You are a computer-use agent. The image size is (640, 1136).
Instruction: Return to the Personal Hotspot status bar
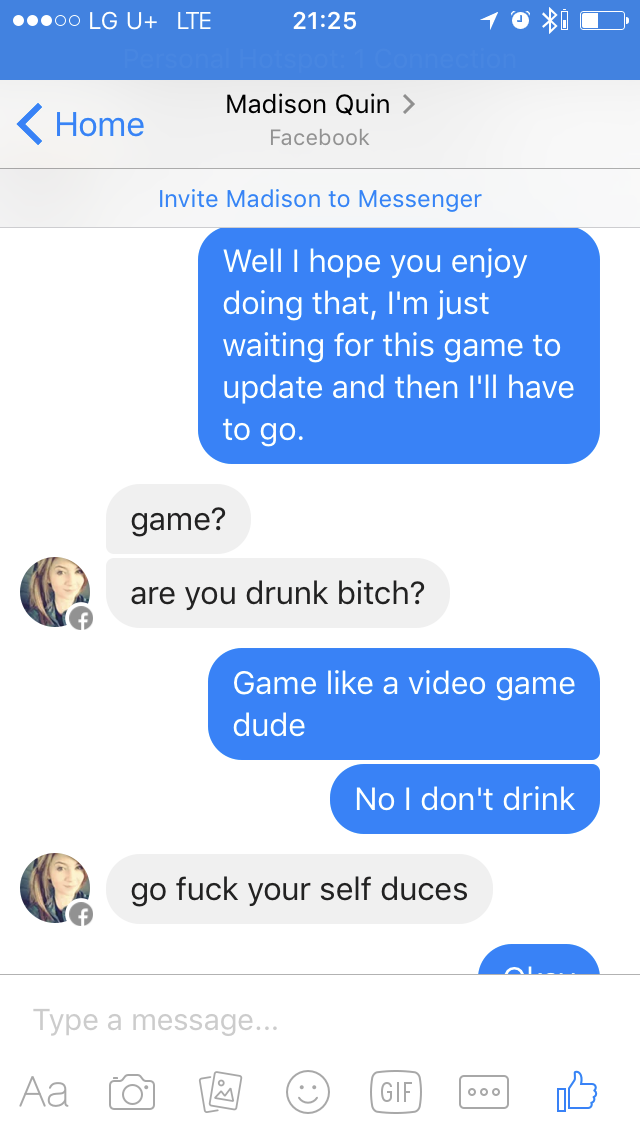[320, 58]
